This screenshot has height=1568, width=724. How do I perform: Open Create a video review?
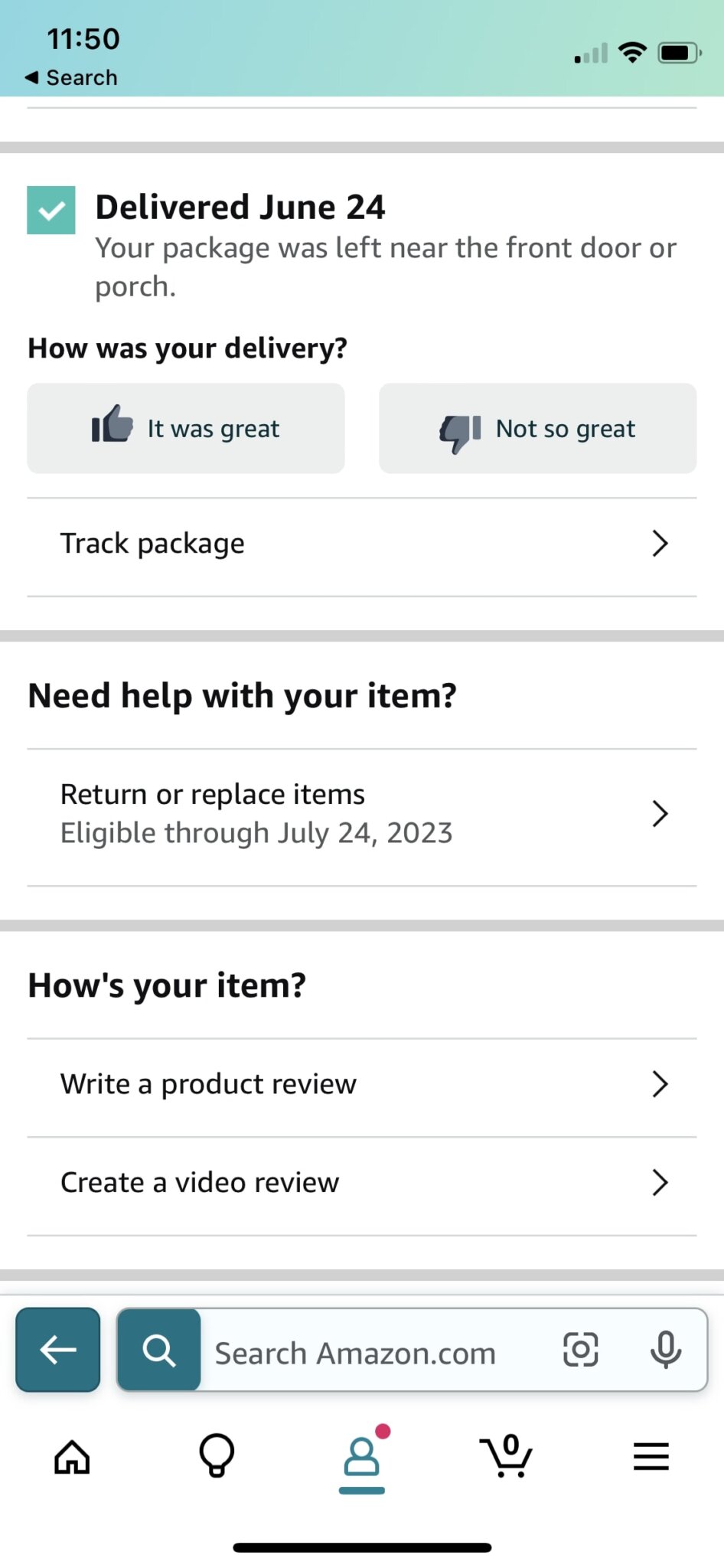[362, 1183]
